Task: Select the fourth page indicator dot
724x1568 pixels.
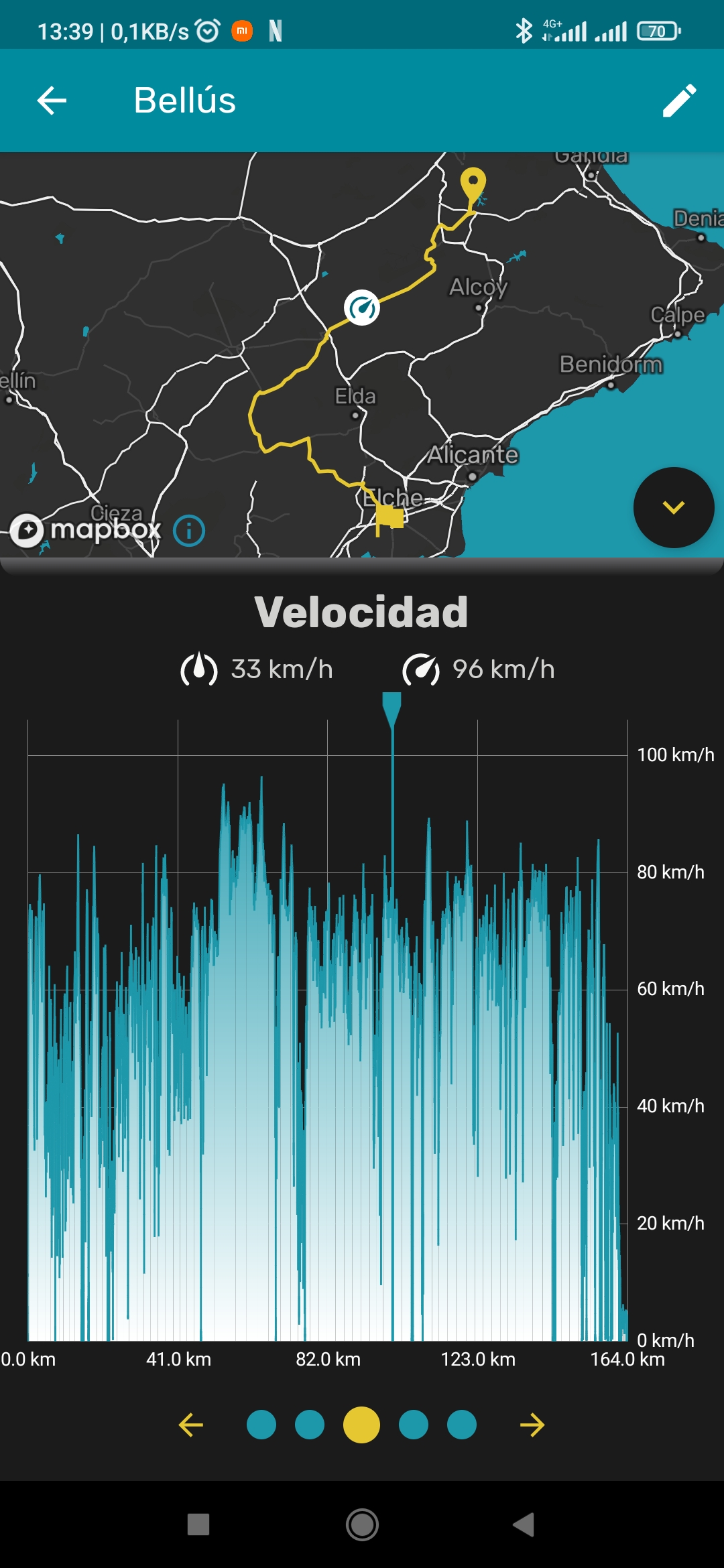Action: [x=414, y=1425]
